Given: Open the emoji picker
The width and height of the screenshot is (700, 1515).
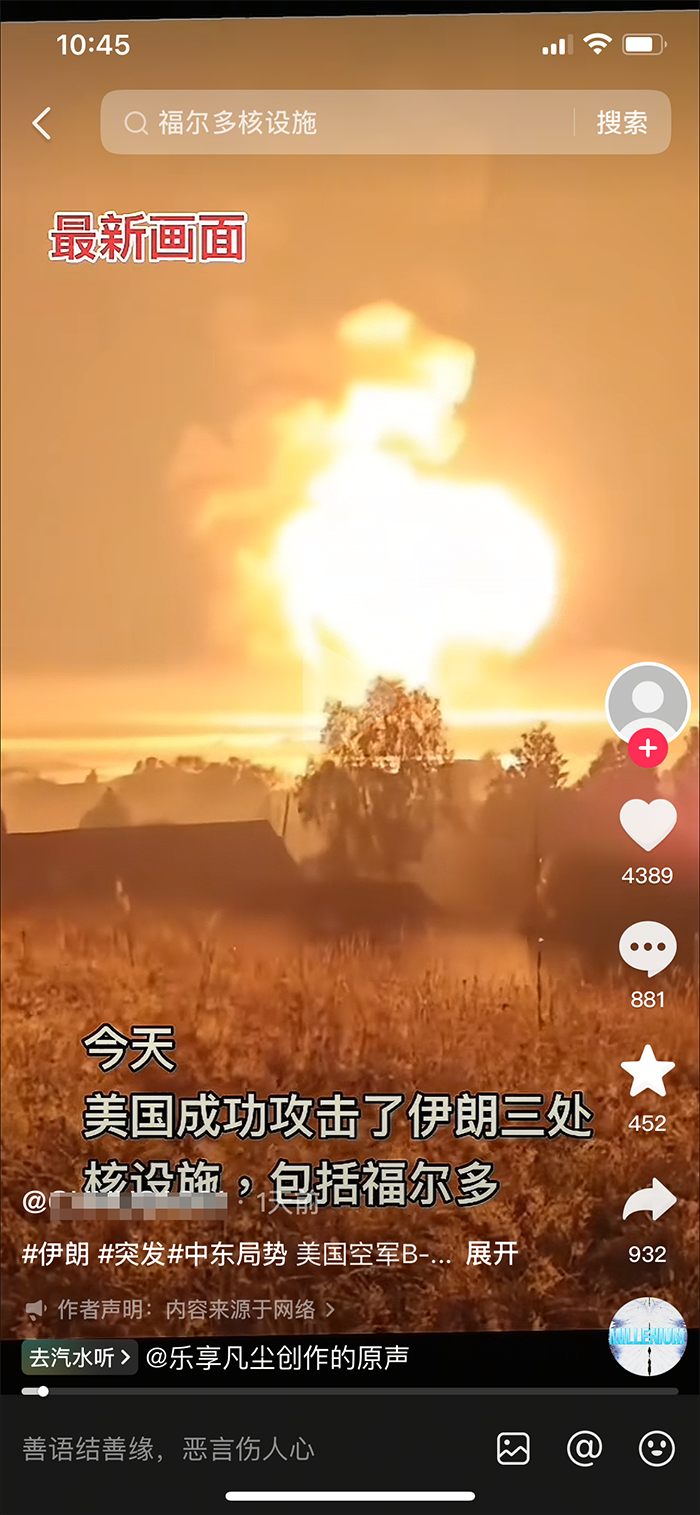Looking at the screenshot, I should click(656, 1448).
